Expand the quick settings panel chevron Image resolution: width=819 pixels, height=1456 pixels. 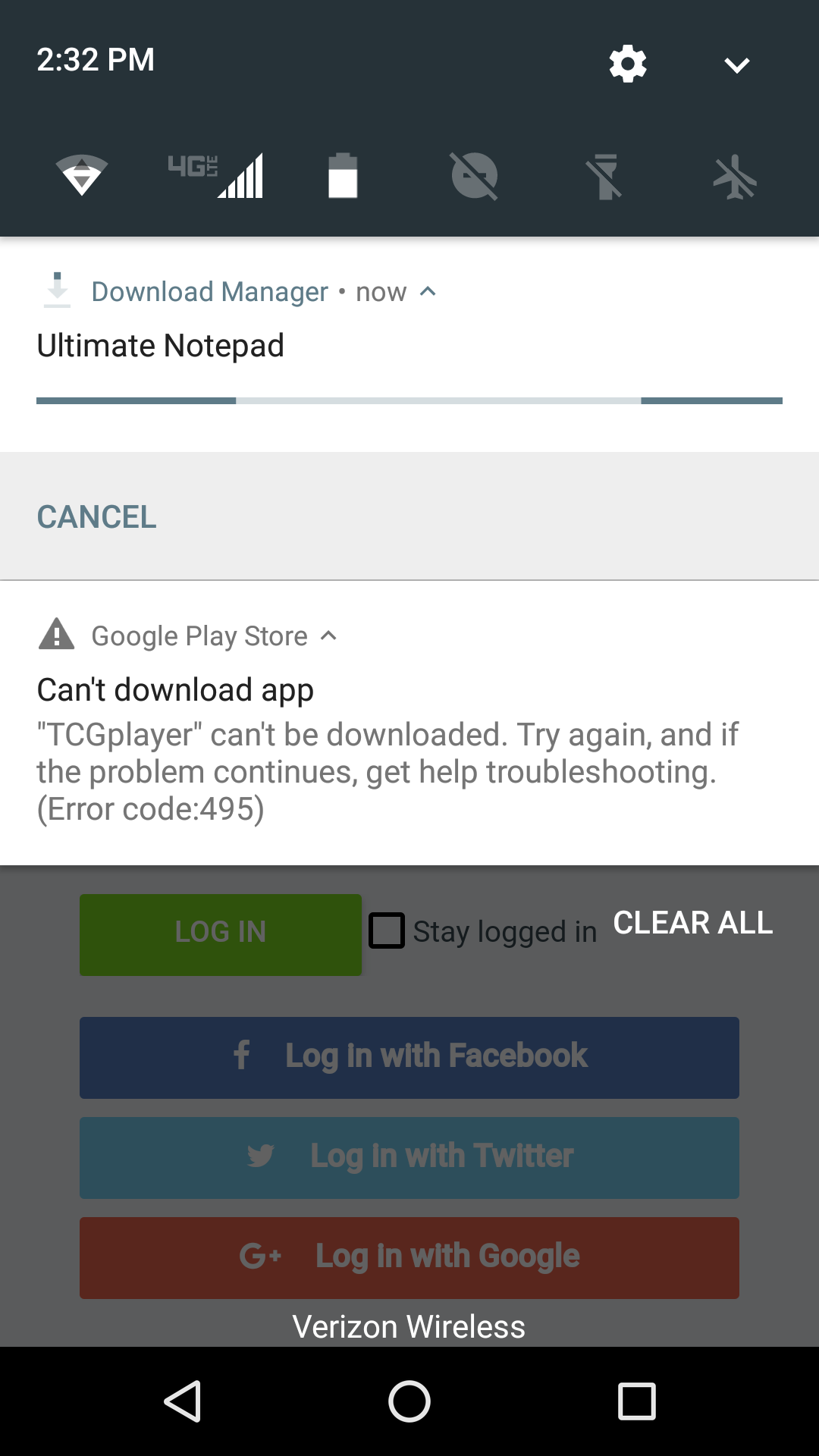736,65
